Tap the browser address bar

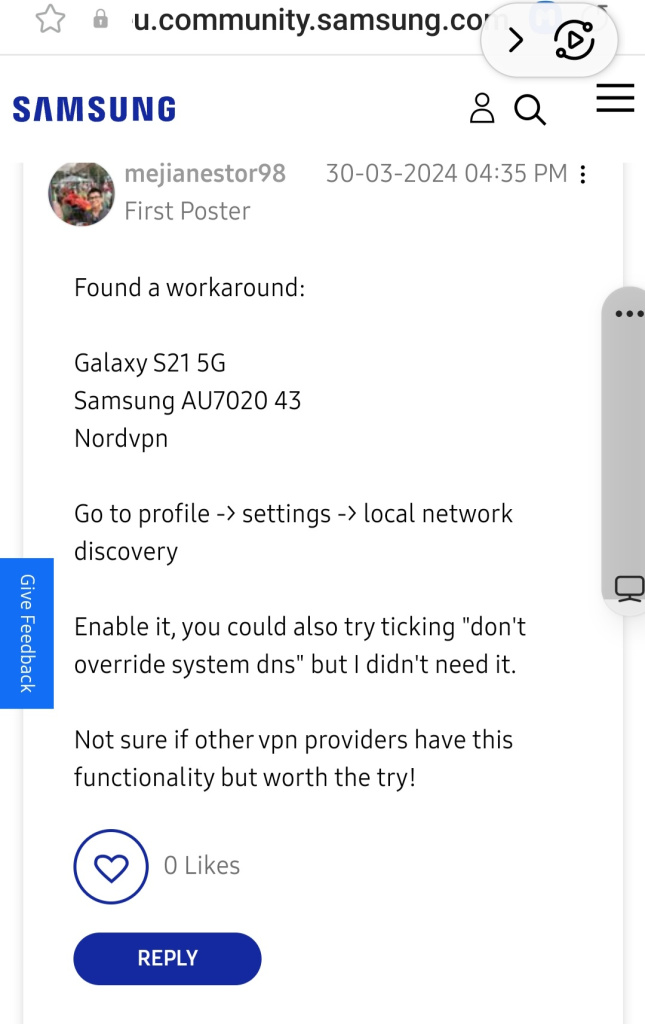click(300, 21)
